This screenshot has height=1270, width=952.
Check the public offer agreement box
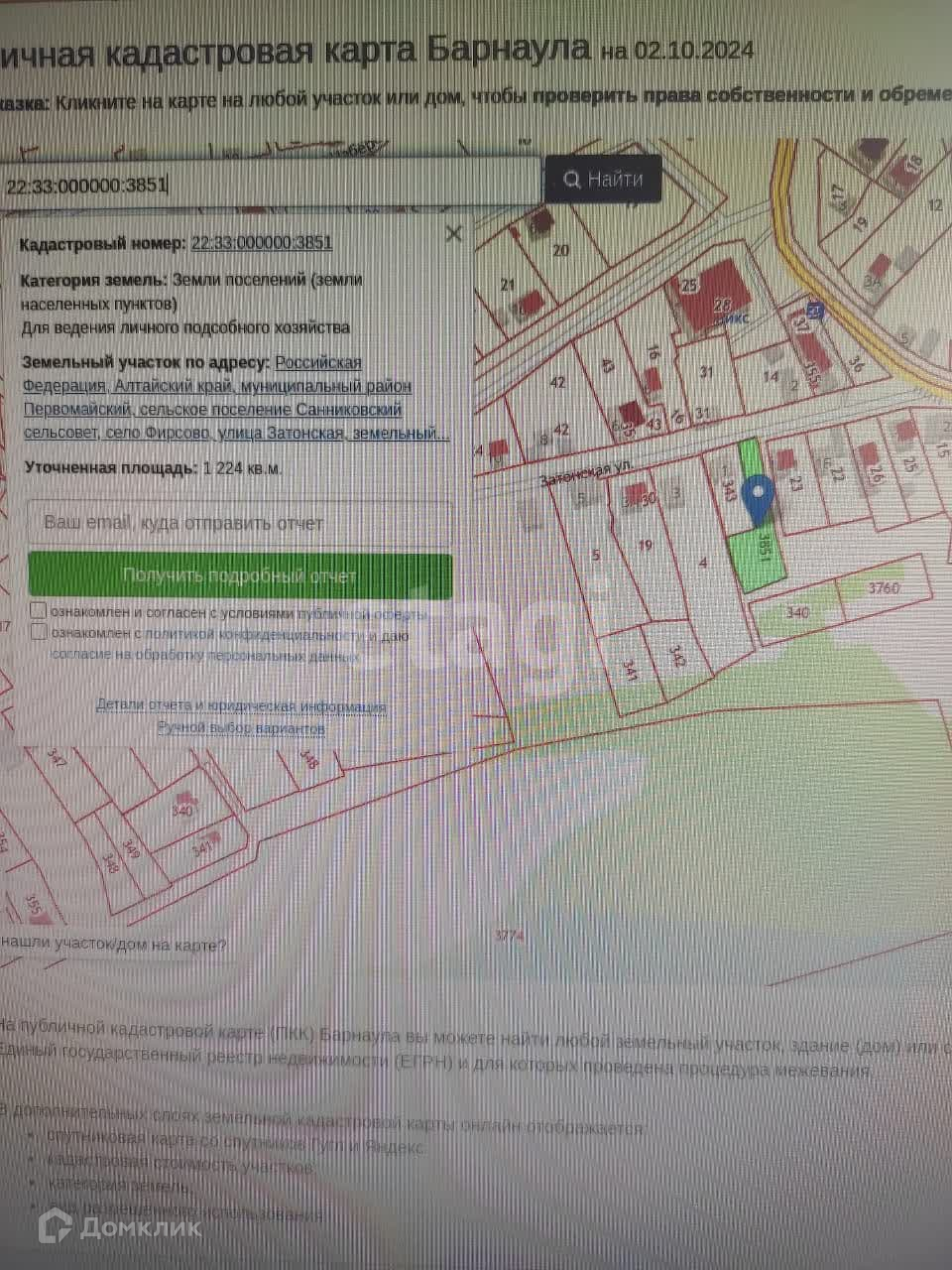click(38, 611)
